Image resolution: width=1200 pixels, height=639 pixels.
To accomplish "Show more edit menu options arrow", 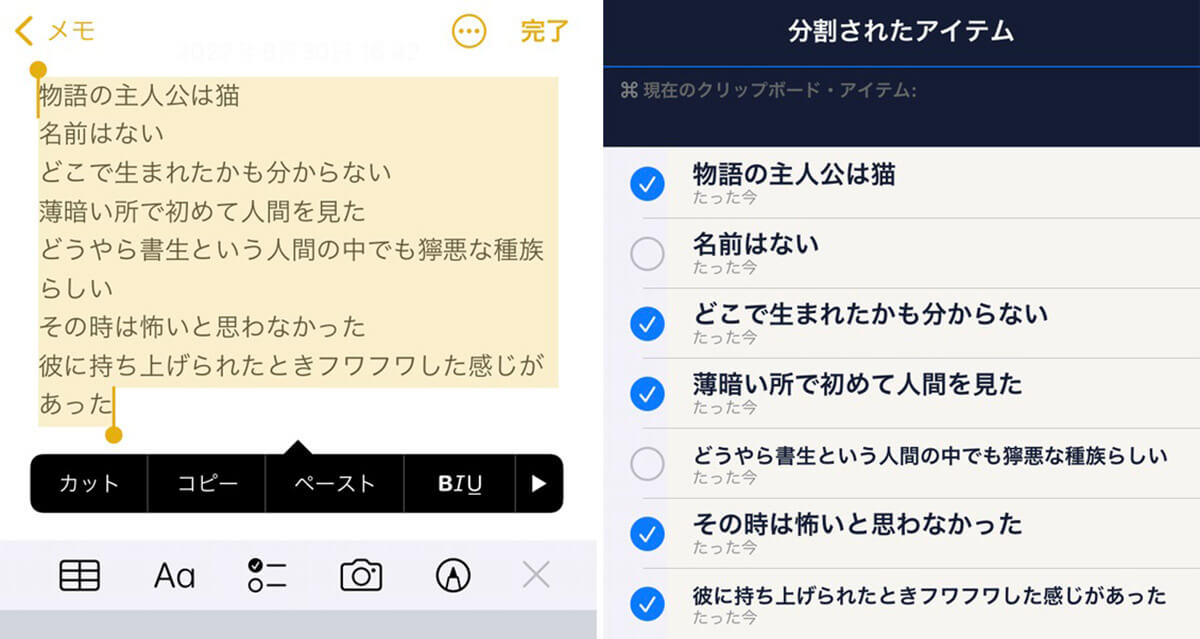I will coord(539,484).
